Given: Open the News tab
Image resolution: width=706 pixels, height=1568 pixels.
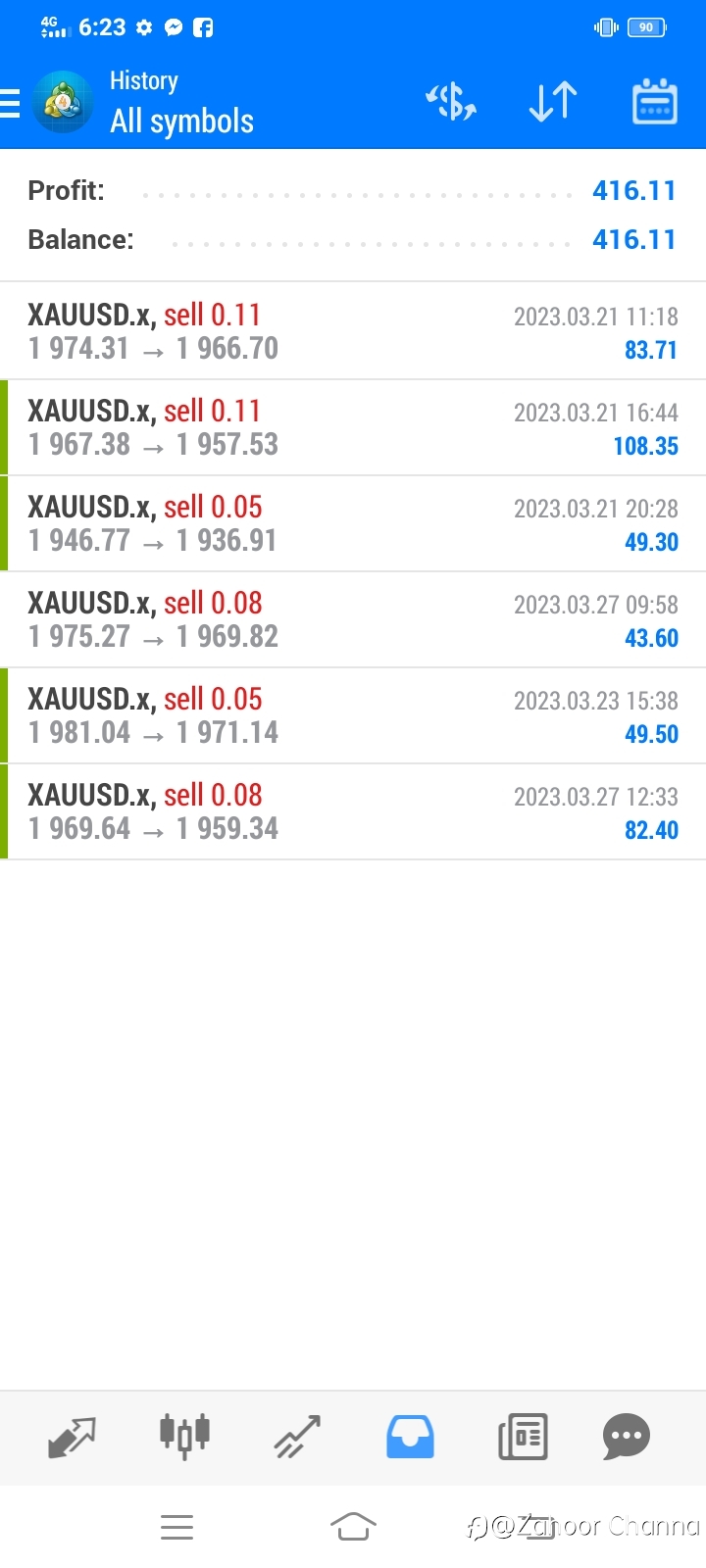Looking at the screenshot, I should (x=523, y=1438).
